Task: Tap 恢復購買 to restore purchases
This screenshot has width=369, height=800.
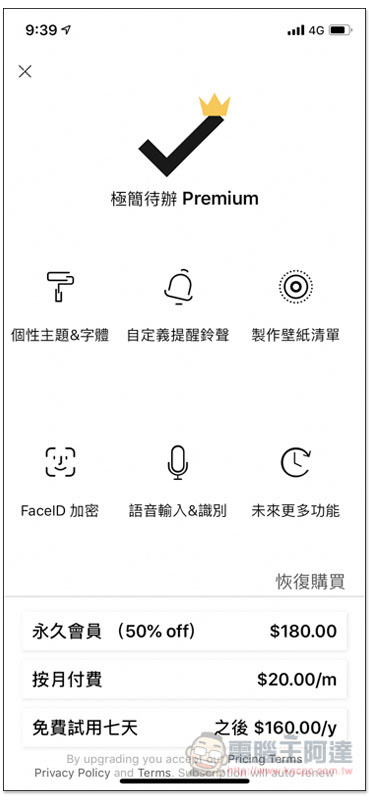Action: [x=310, y=581]
